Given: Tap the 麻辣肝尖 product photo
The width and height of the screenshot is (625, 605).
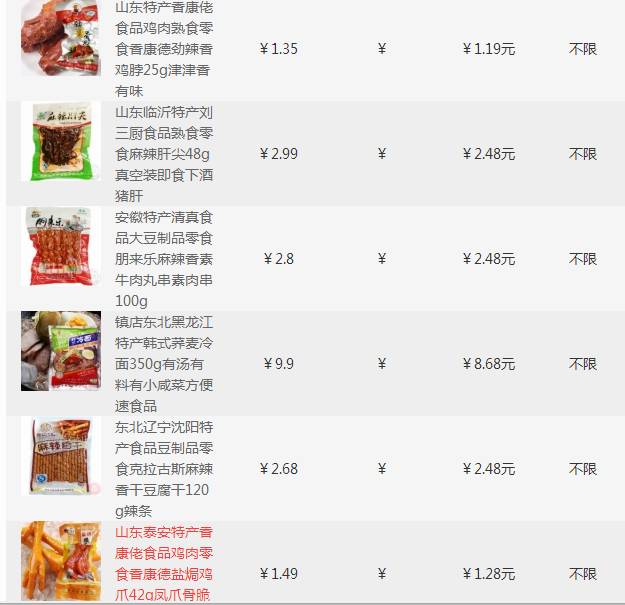Looking at the screenshot, I should click(61, 141).
